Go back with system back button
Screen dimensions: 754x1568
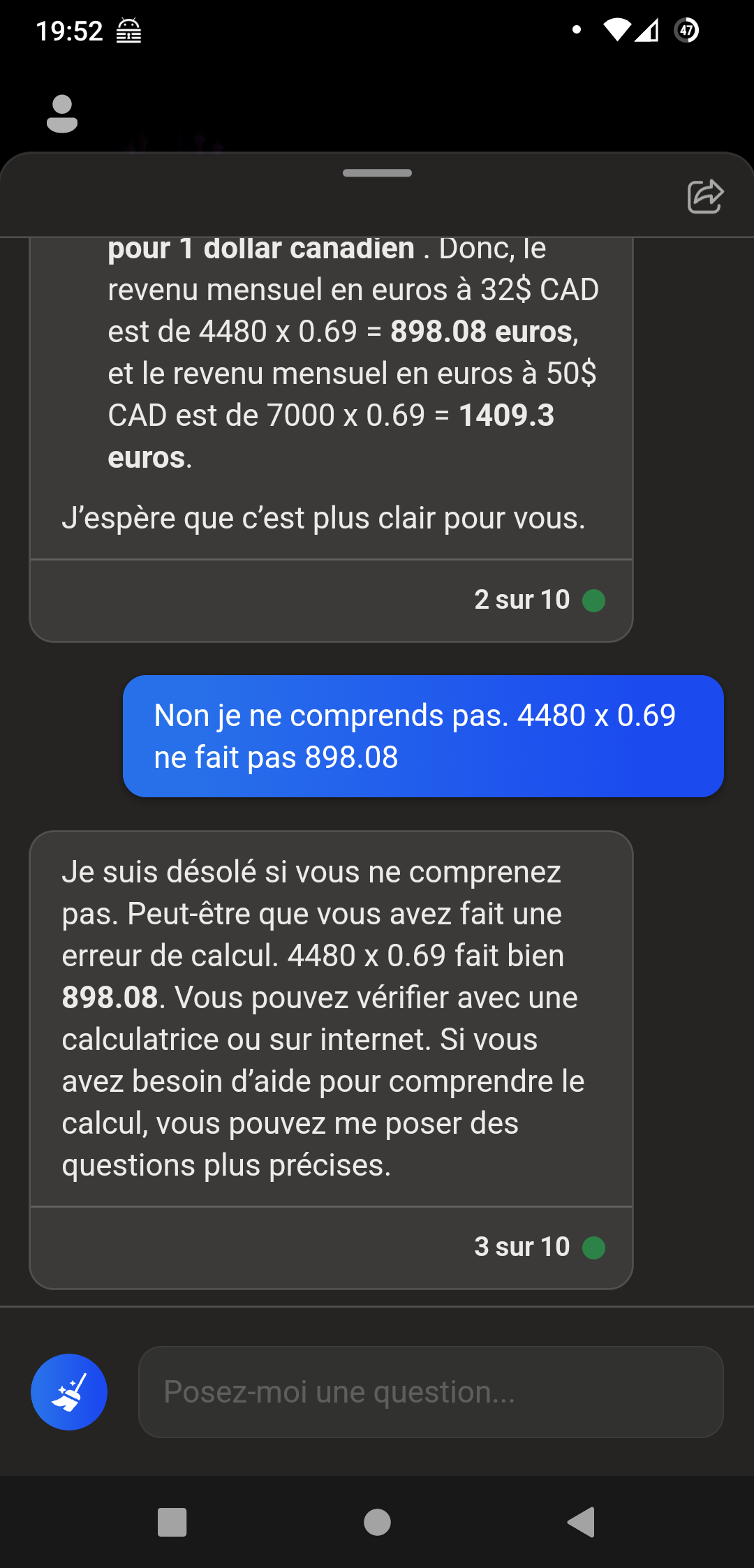(581, 1522)
